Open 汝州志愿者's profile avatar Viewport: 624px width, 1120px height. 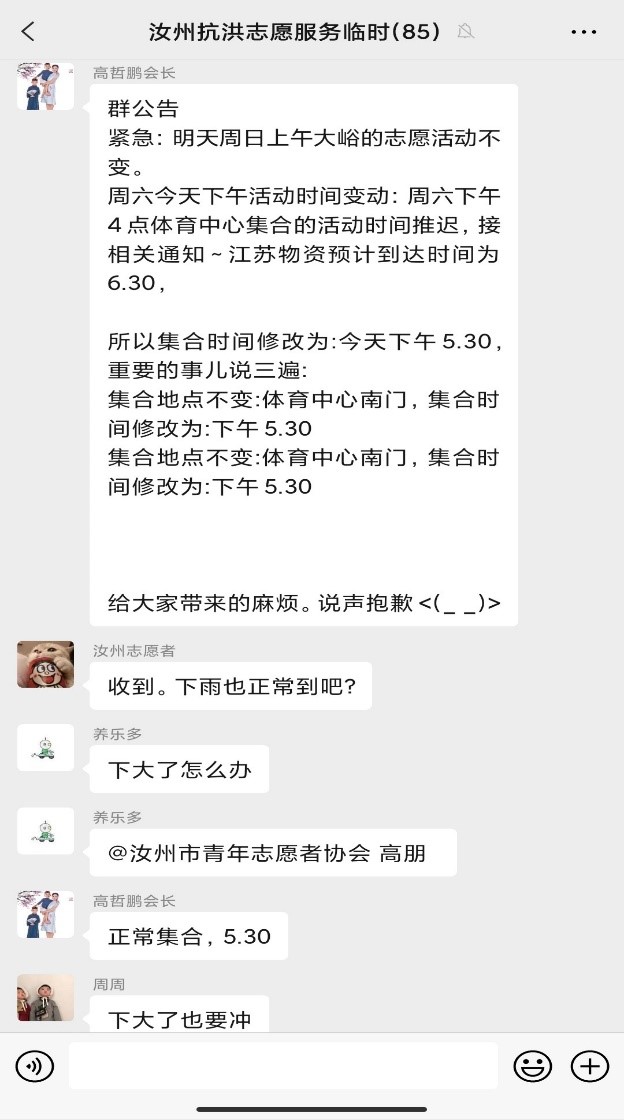(x=45, y=665)
